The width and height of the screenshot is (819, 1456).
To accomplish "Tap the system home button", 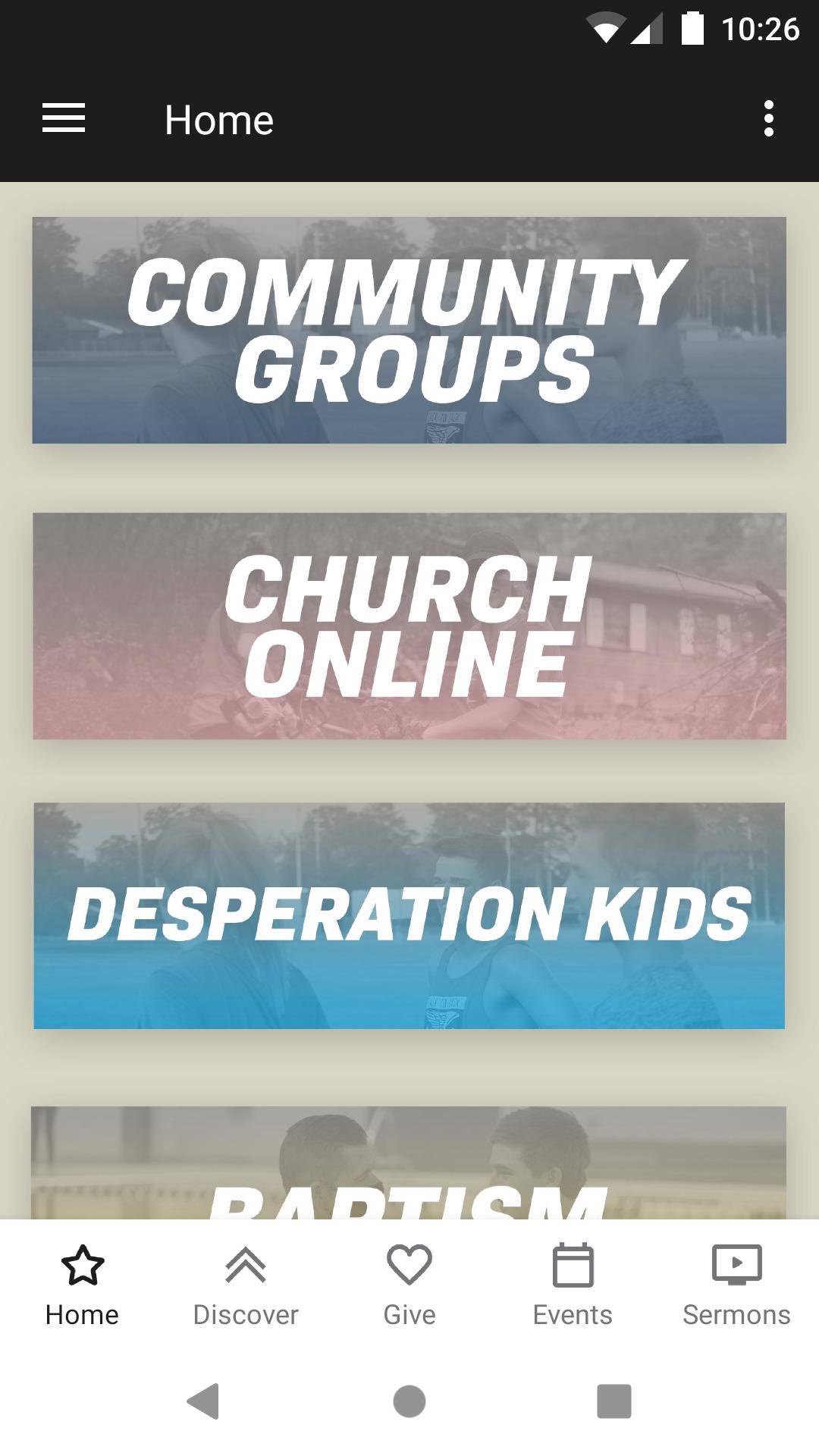I will 409,1401.
